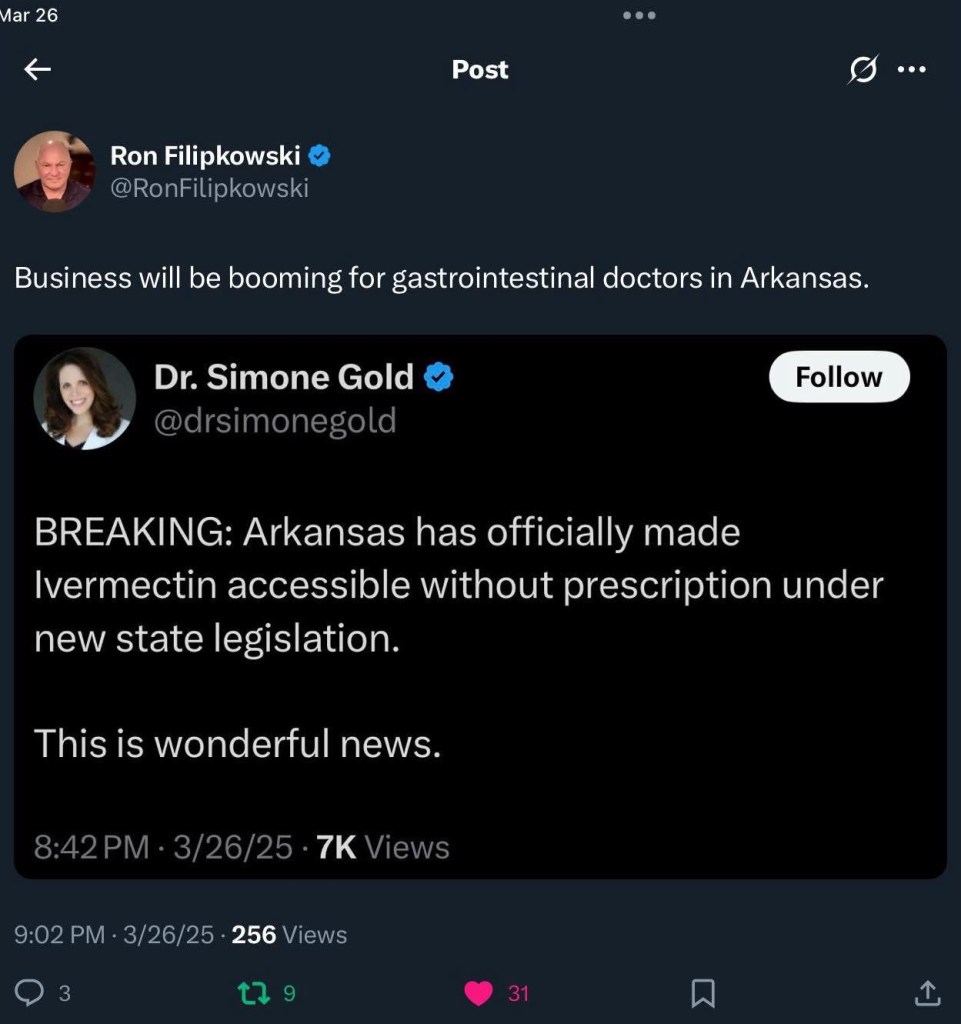Tap the Grok icon in the header
This screenshot has width=961, height=1024.
coord(863,69)
